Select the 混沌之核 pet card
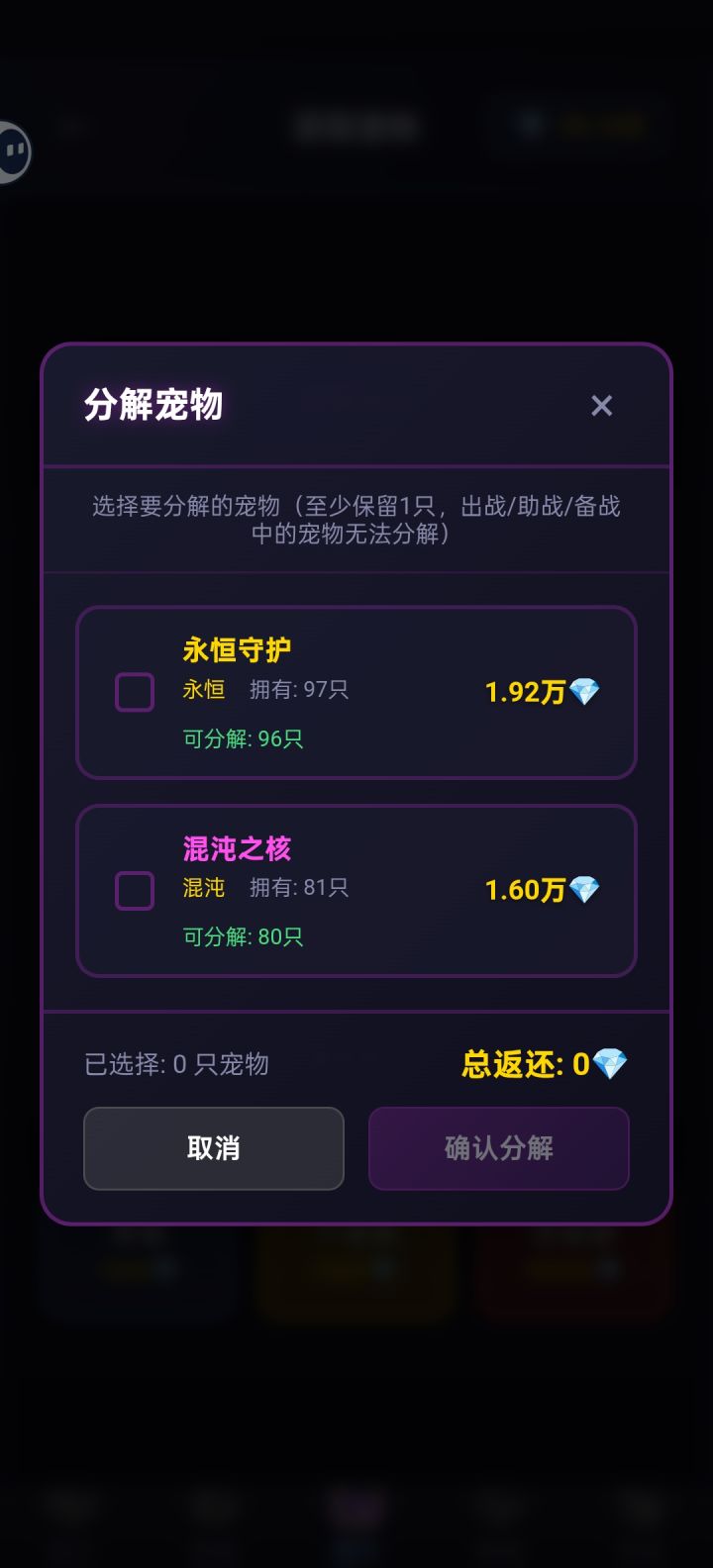713x1568 pixels. click(356, 890)
